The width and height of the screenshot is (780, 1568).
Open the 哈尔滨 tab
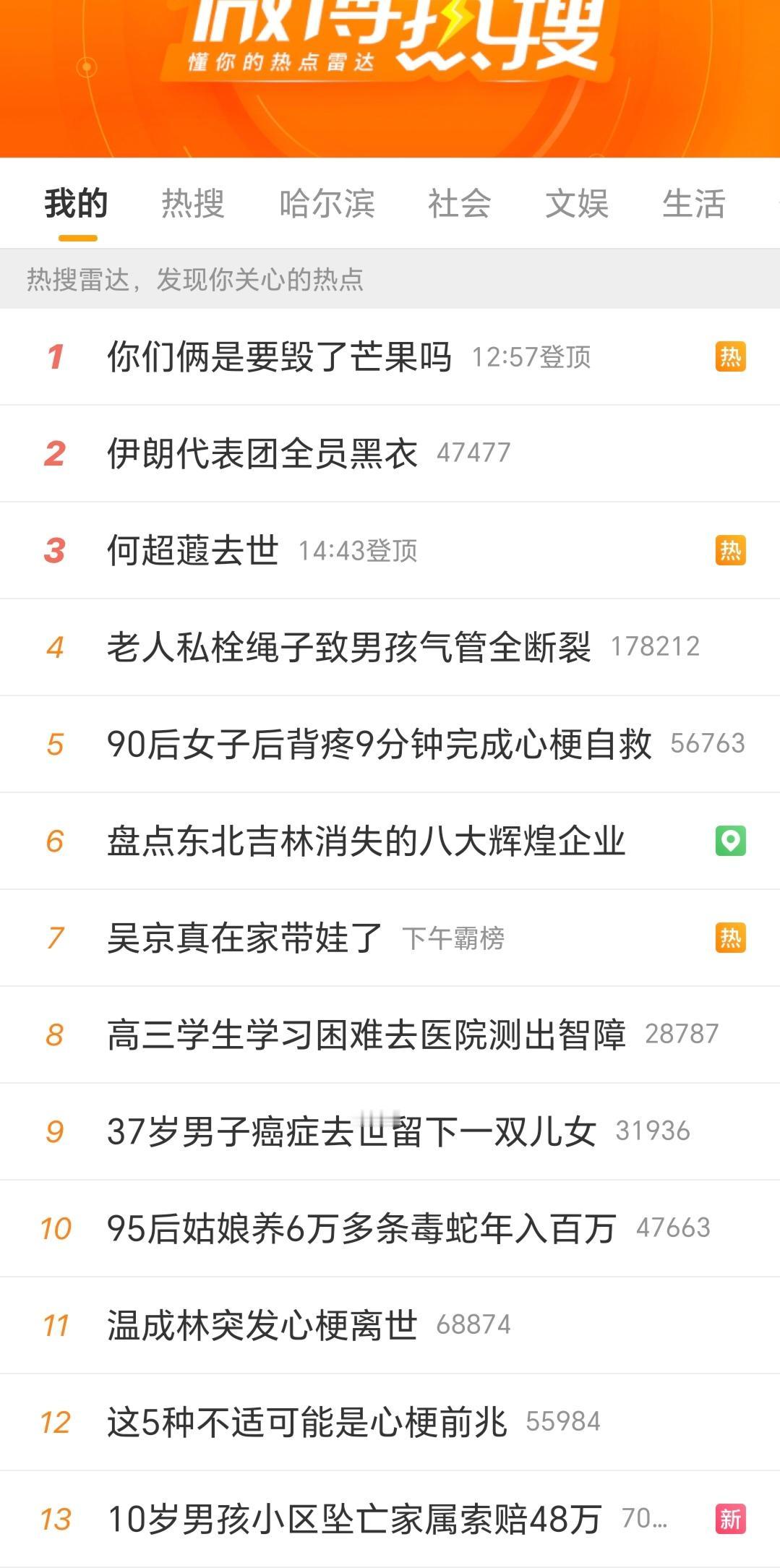click(327, 205)
